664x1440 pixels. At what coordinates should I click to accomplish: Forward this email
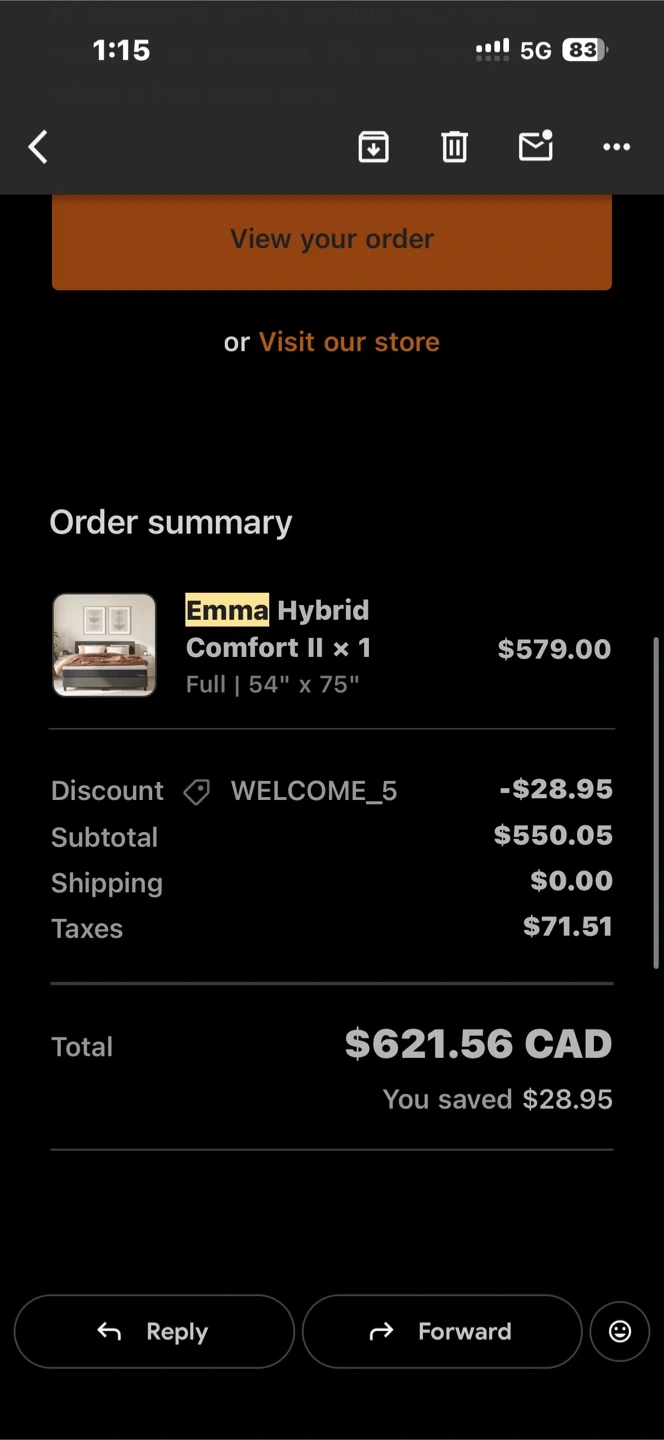tap(441, 1331)
